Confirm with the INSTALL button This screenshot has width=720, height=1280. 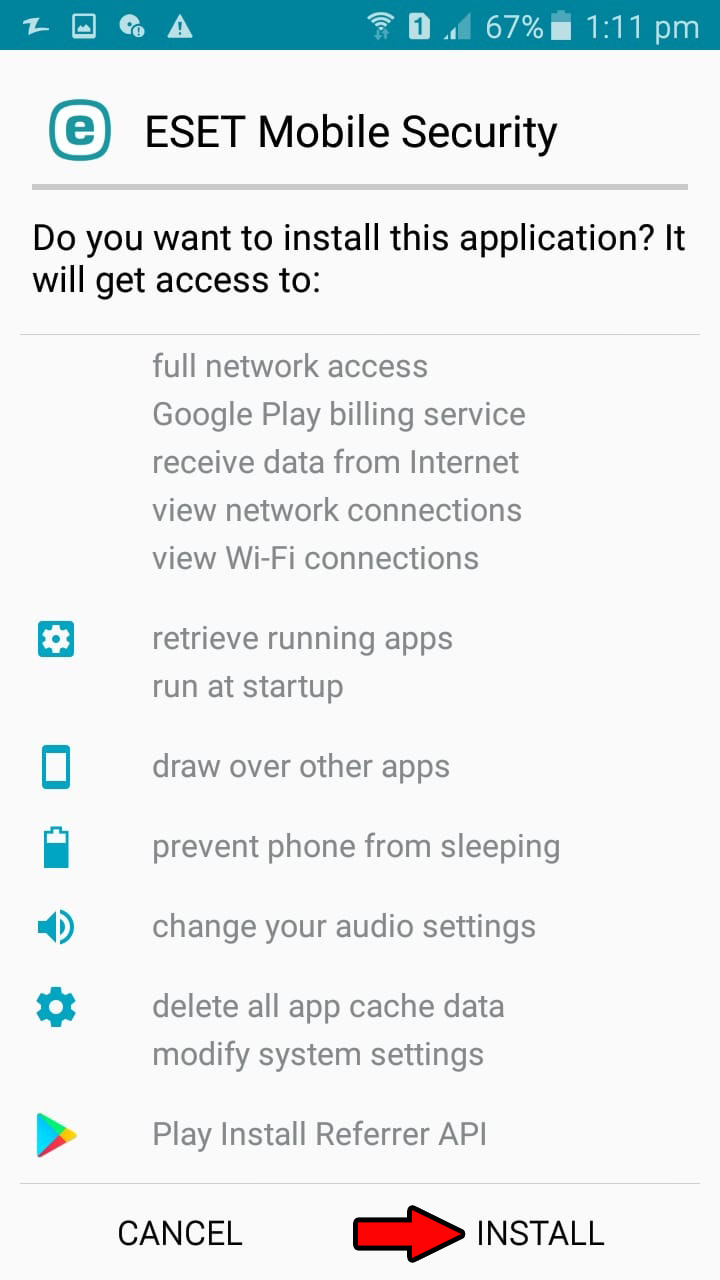(x=540, y=1233)
